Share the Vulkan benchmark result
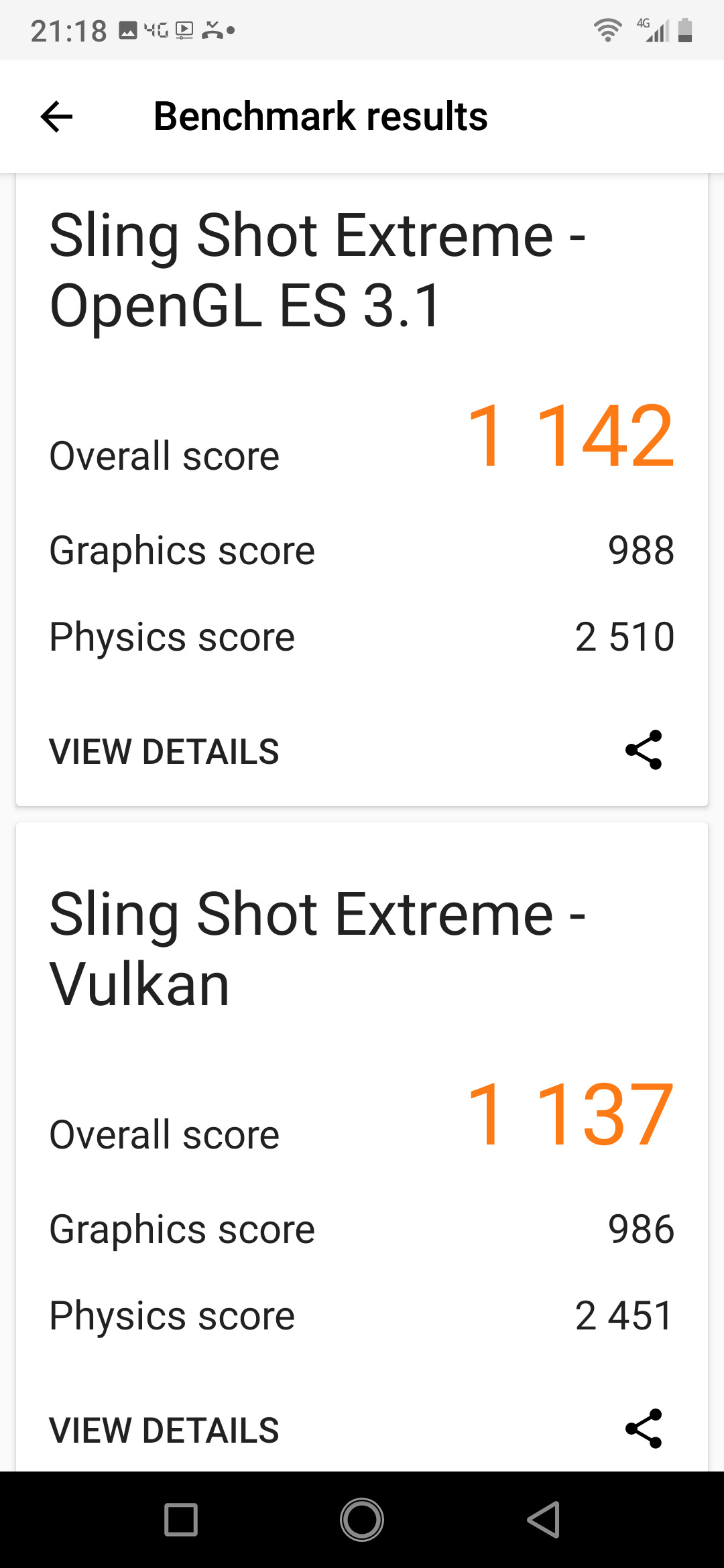This screenshot has width=724, height=1568. click(x=644, y=1429)
